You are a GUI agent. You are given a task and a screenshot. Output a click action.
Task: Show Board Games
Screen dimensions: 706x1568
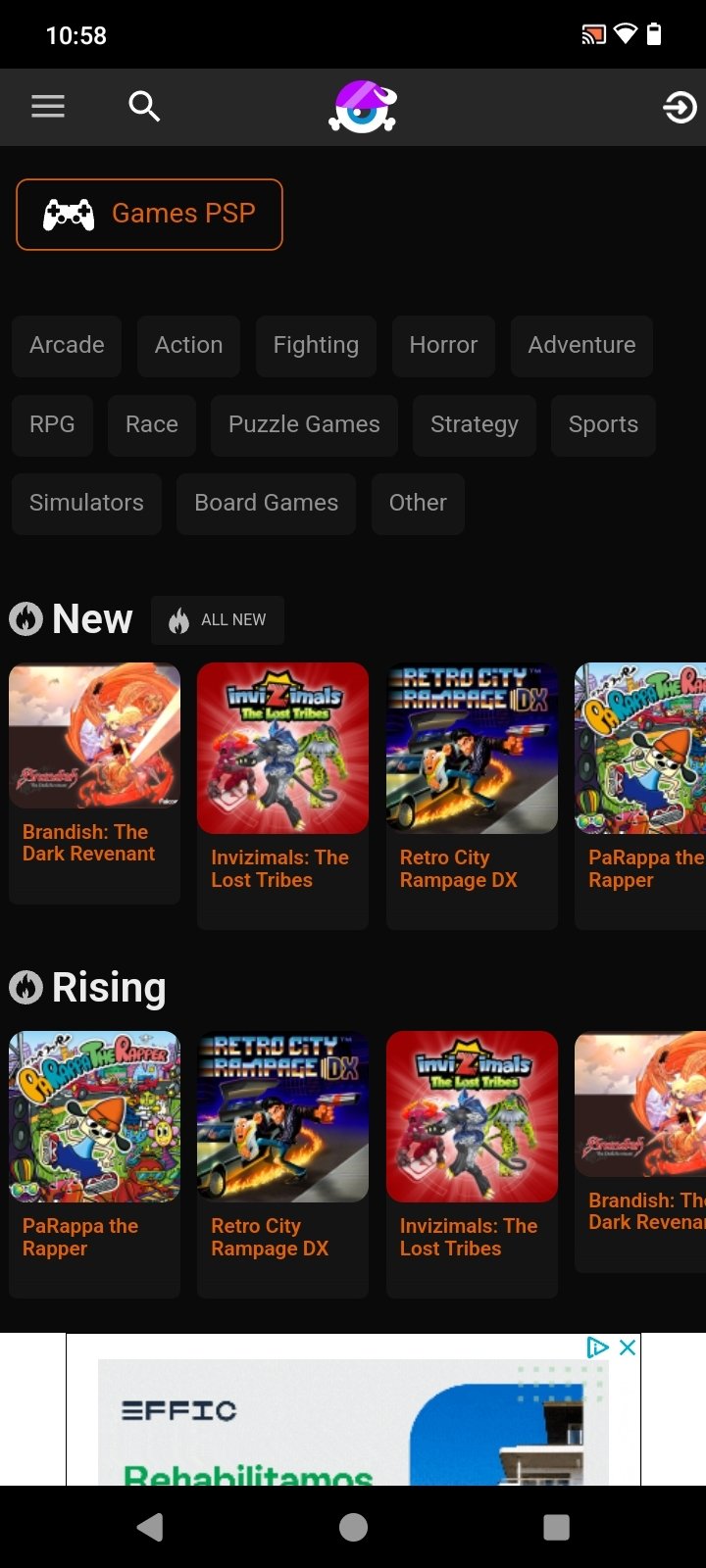tap(266, 503)
